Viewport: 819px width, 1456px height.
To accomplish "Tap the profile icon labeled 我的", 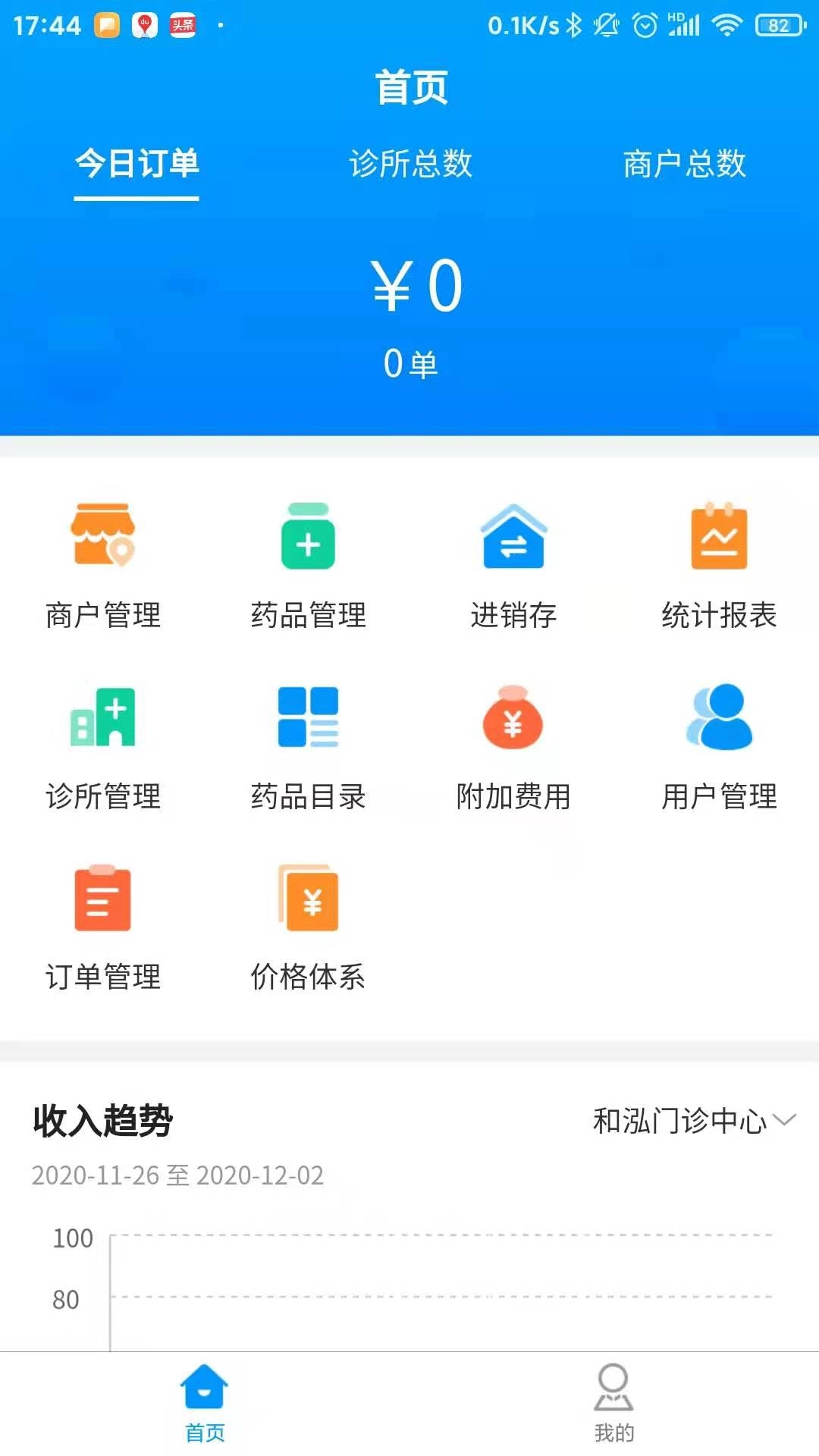I will click(x=613, y=1394).
